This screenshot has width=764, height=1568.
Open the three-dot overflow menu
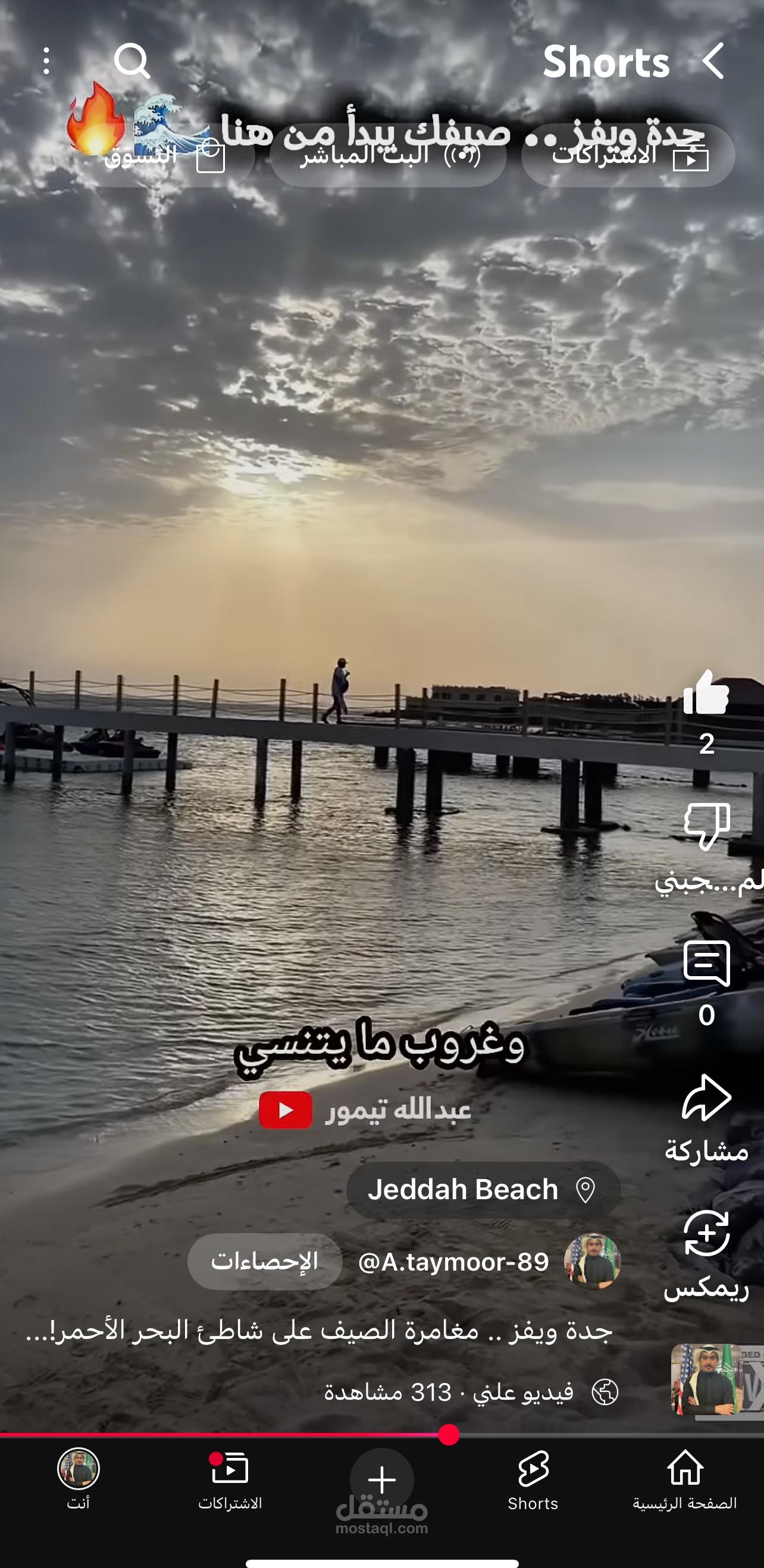47,61
